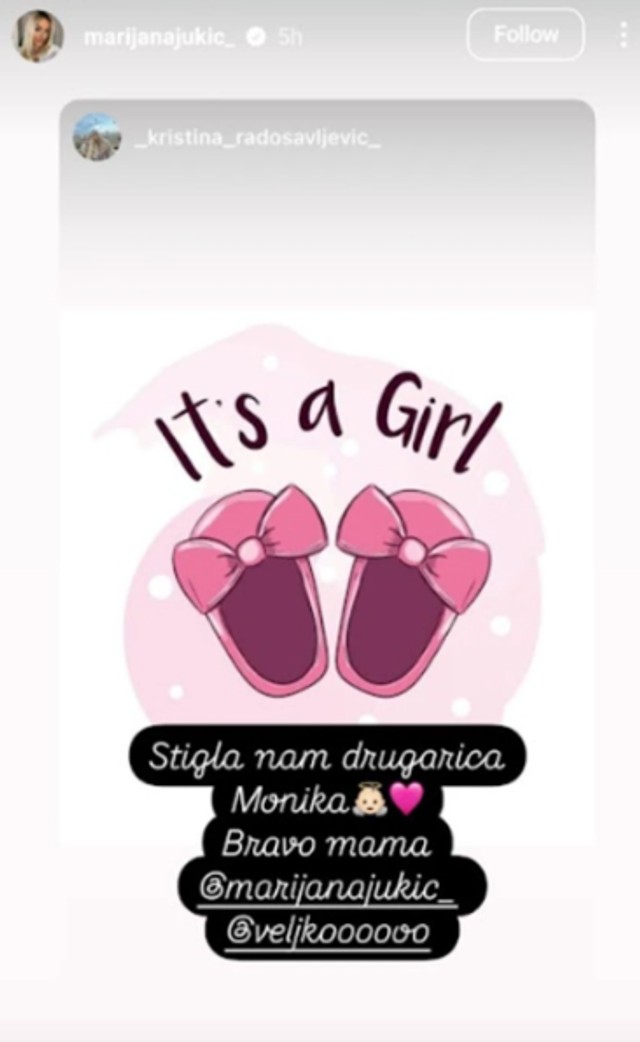Follow marijanajukic_
The image size is (640, 1042).
[x=525, y=35]
